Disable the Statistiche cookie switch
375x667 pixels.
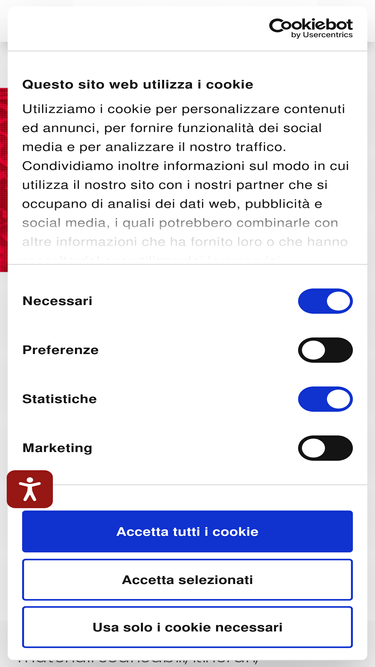tap(325, 399)
